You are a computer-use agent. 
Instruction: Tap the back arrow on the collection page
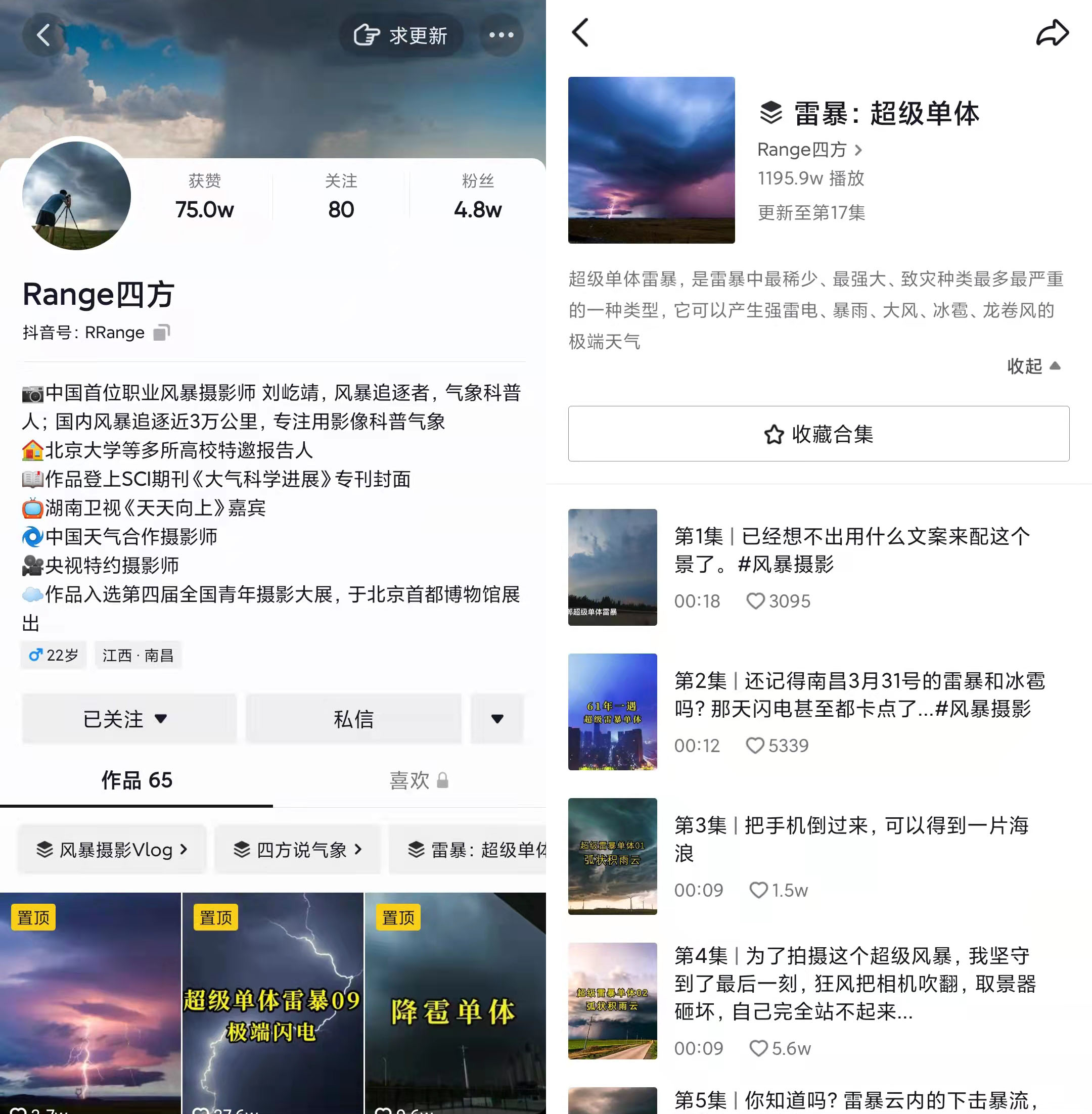click(581, 33)
